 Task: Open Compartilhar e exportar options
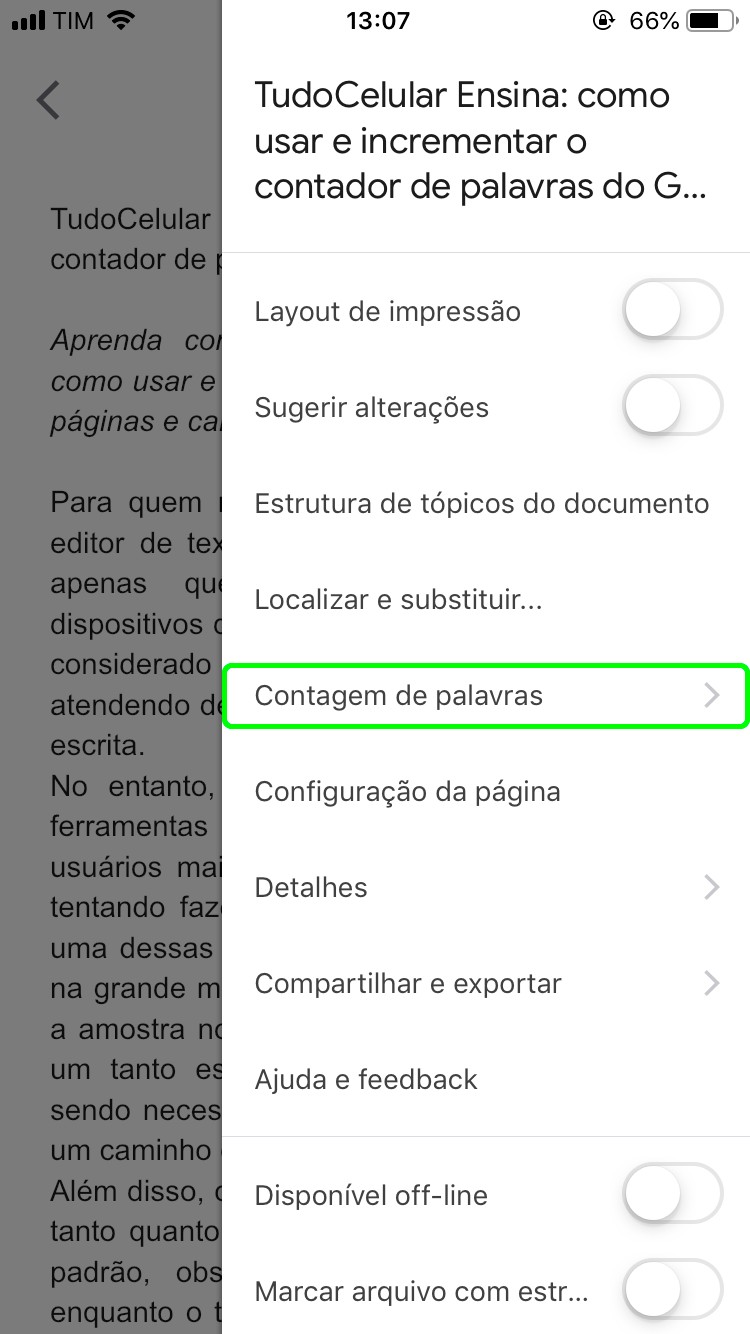coord(486,984)
